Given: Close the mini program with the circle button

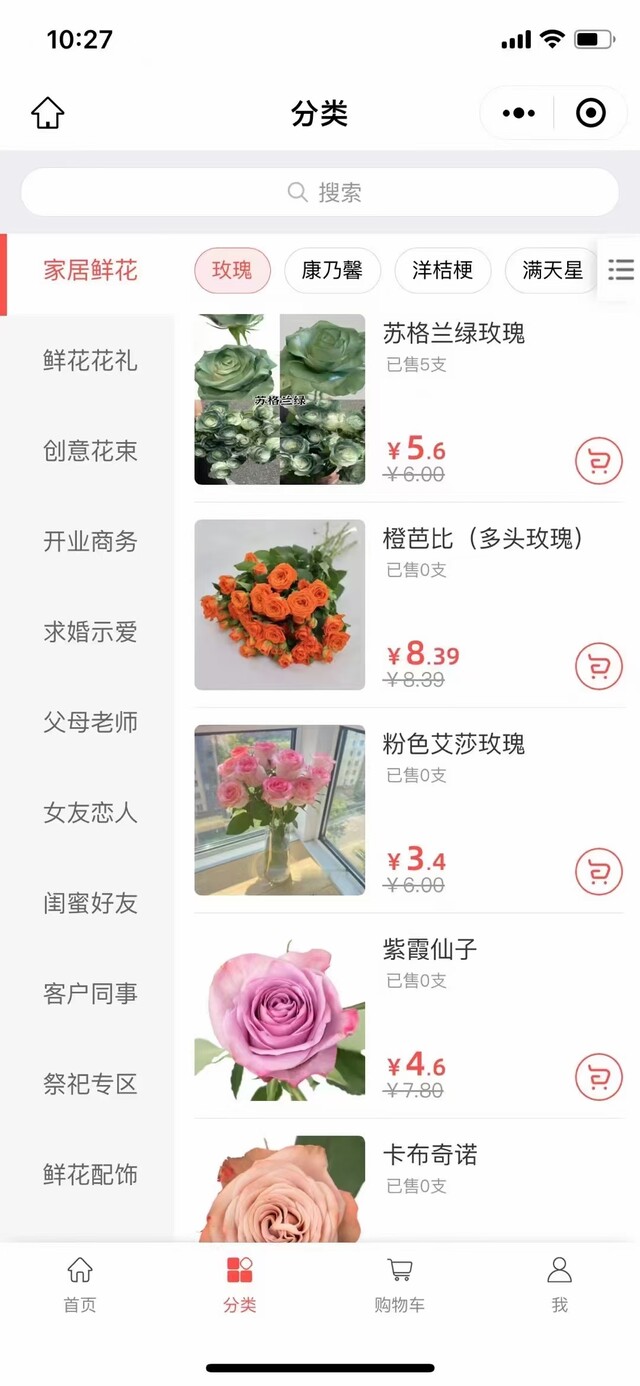Looking at the screenshot, I should (591, 113).
